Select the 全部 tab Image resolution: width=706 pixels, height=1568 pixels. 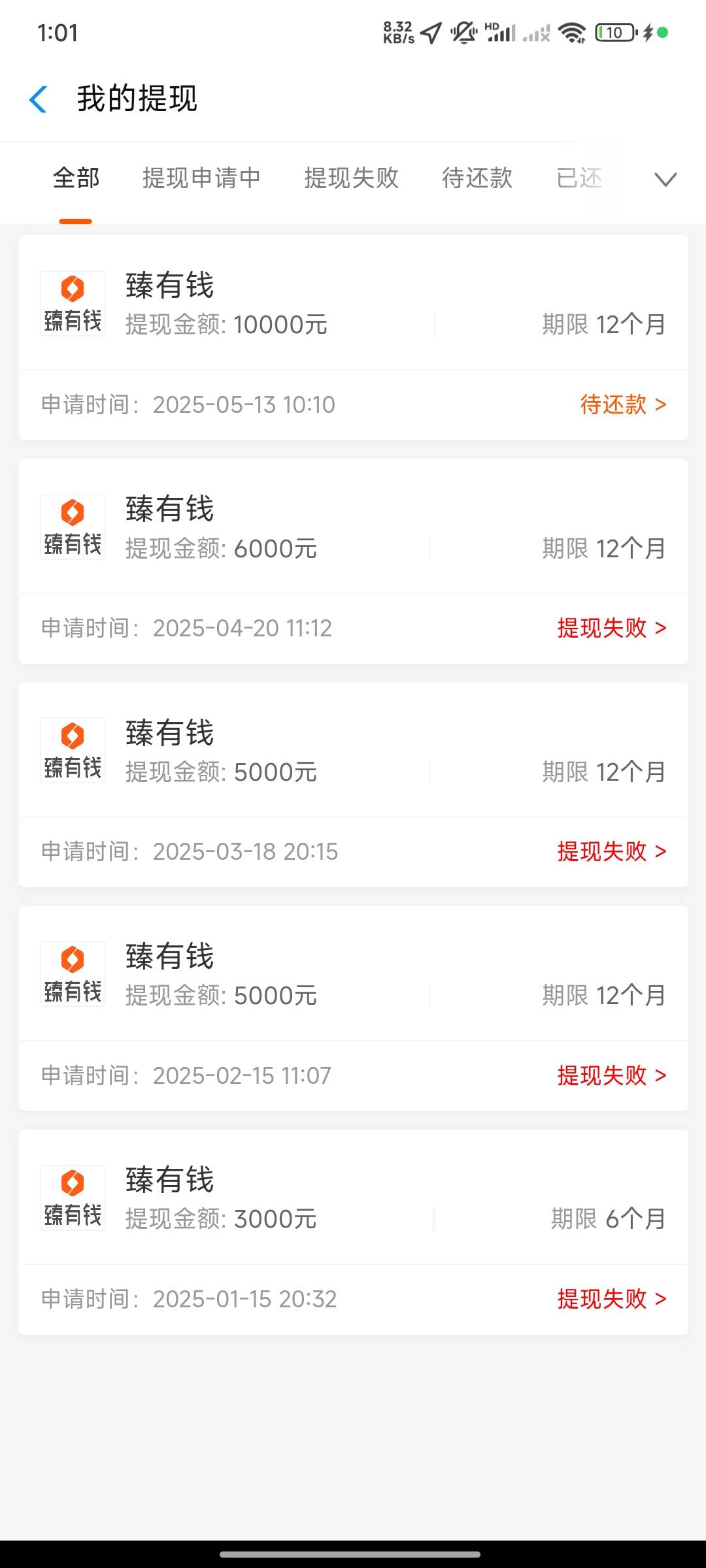tap(76, 178)
